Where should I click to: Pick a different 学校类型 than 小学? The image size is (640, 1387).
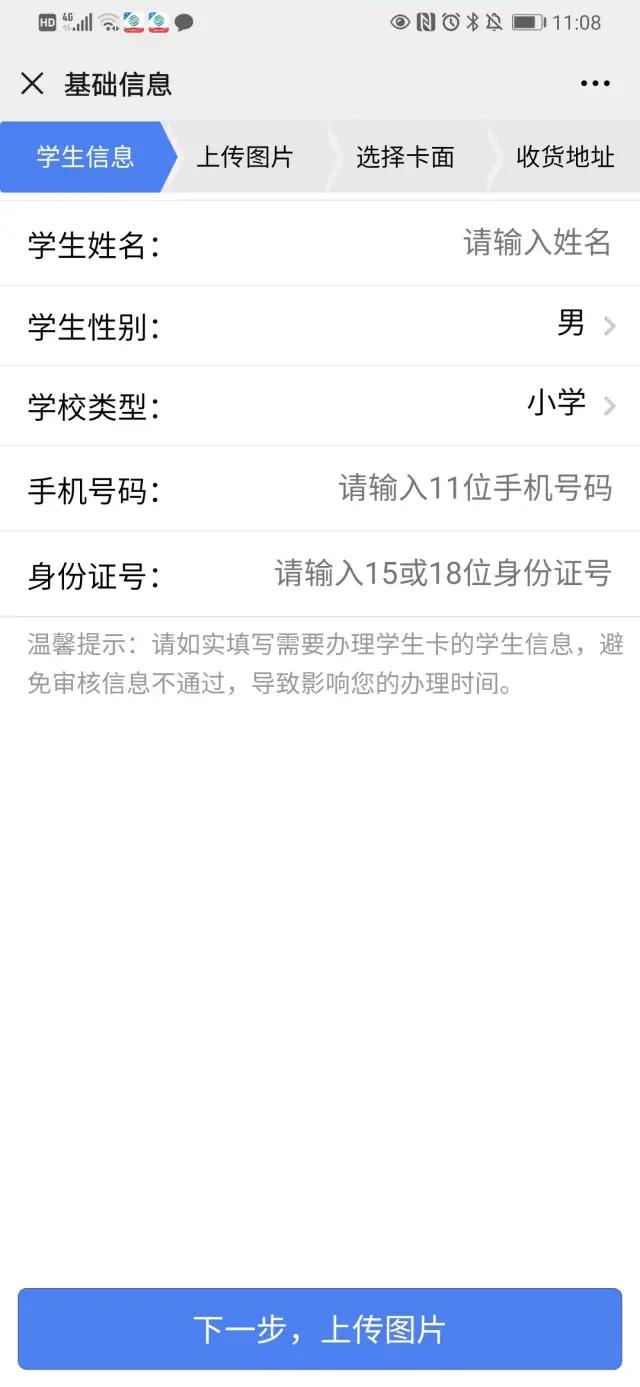click(572, 405)
